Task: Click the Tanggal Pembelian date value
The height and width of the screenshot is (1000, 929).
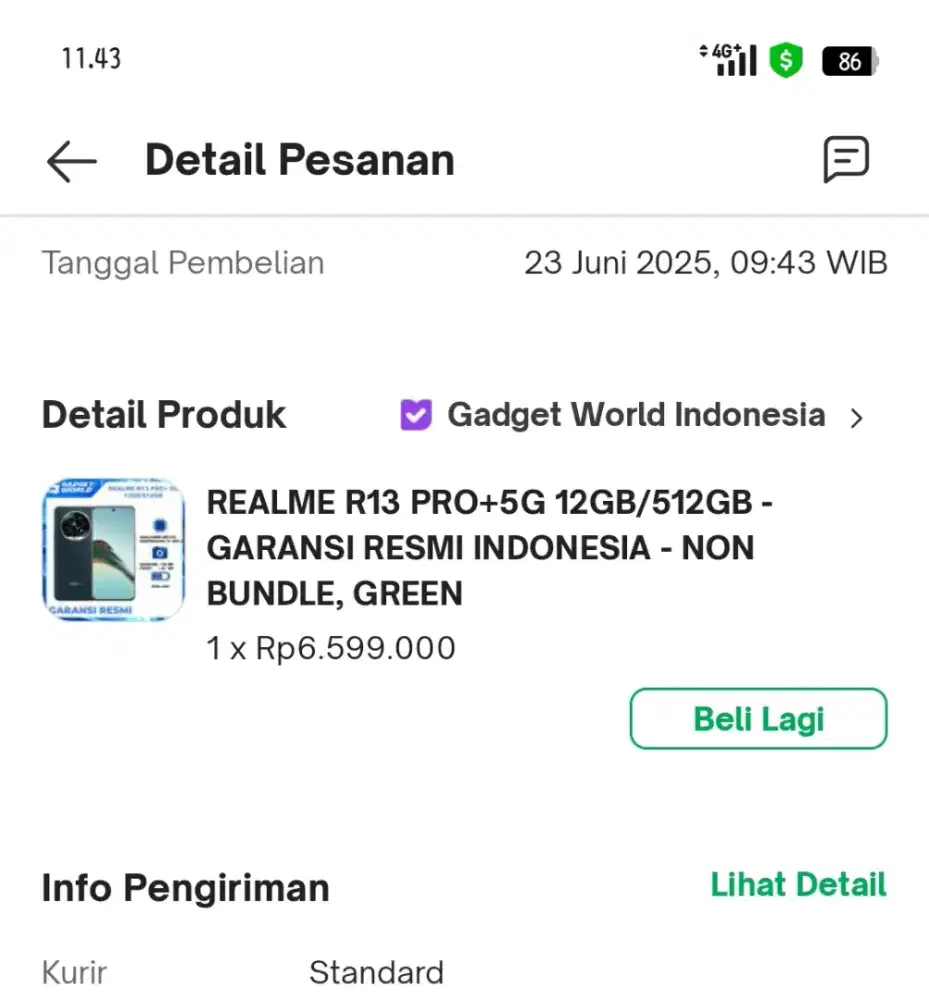Action: (707, 262)
